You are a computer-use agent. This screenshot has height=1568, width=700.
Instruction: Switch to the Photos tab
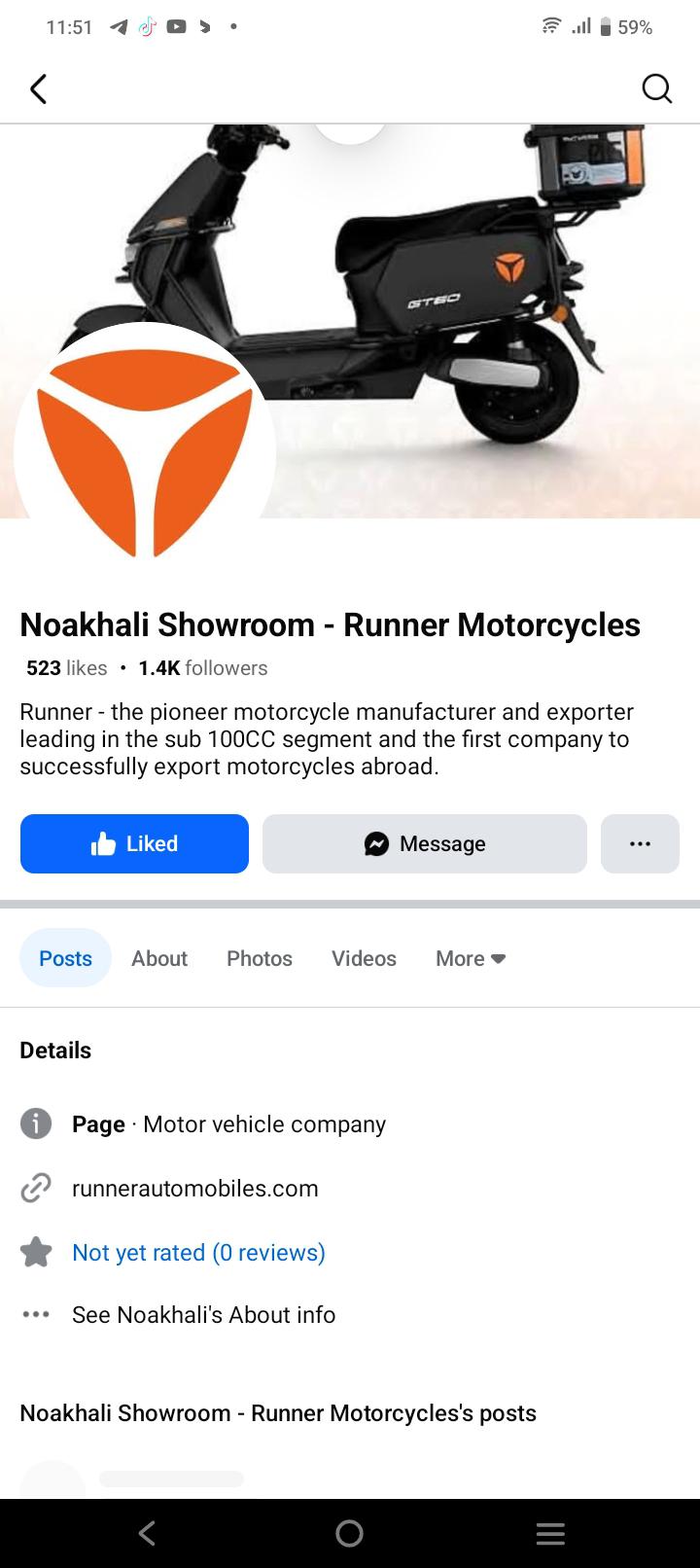click(260, 958)
